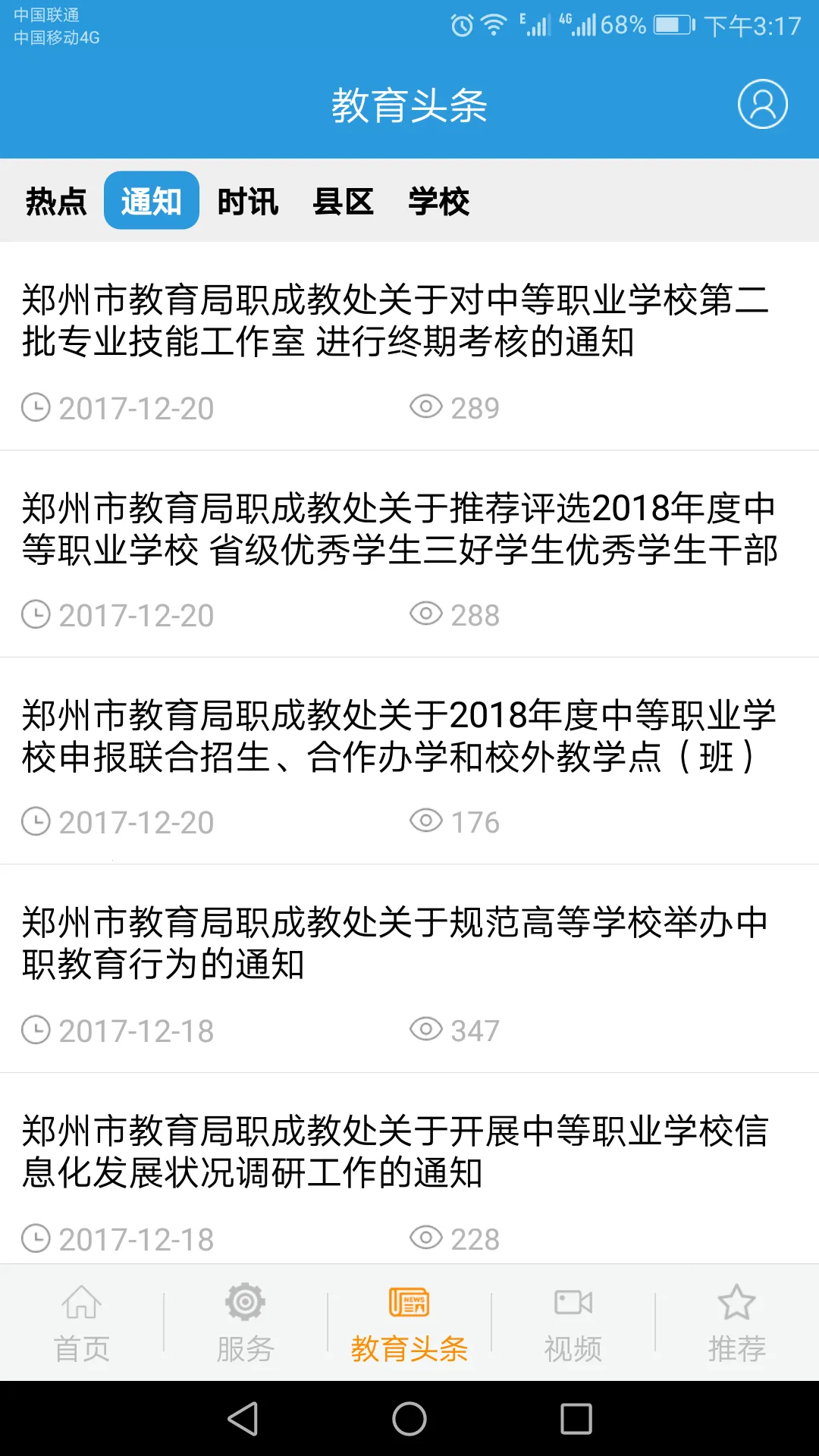Open the 服务 tab
Image resolution: width=819 pixels, height=1456 pixels.
(245, 1323)
